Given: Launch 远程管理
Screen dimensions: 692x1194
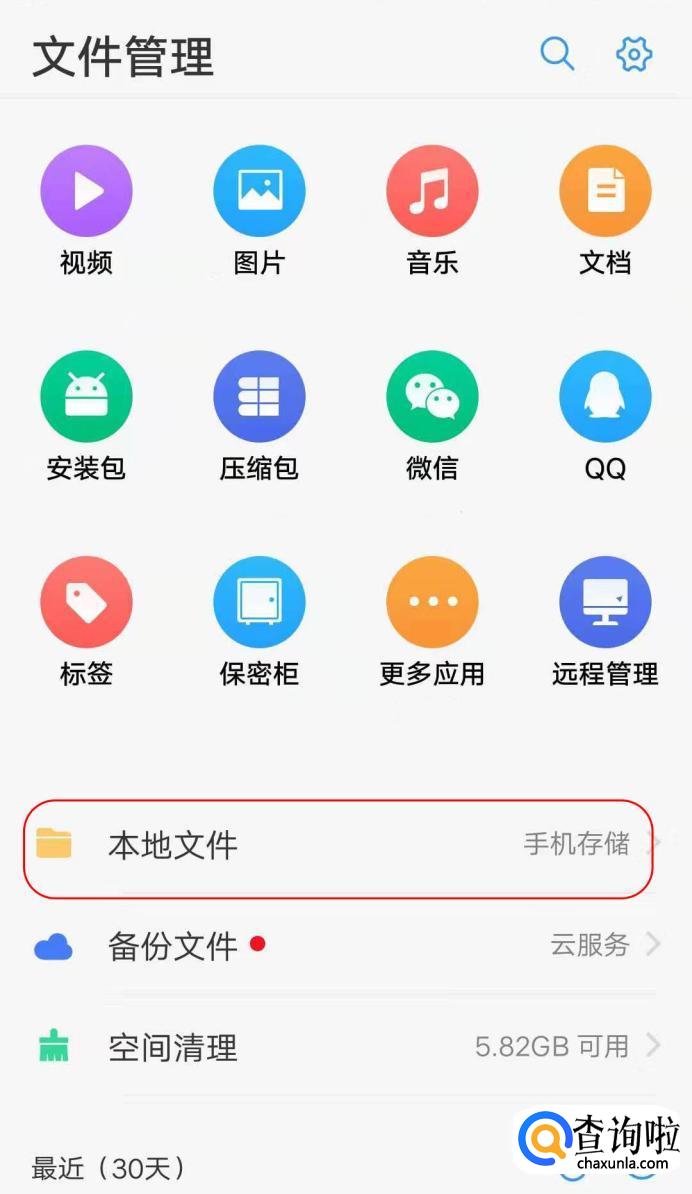Looking at the screenshot, I should pos(605,602).
